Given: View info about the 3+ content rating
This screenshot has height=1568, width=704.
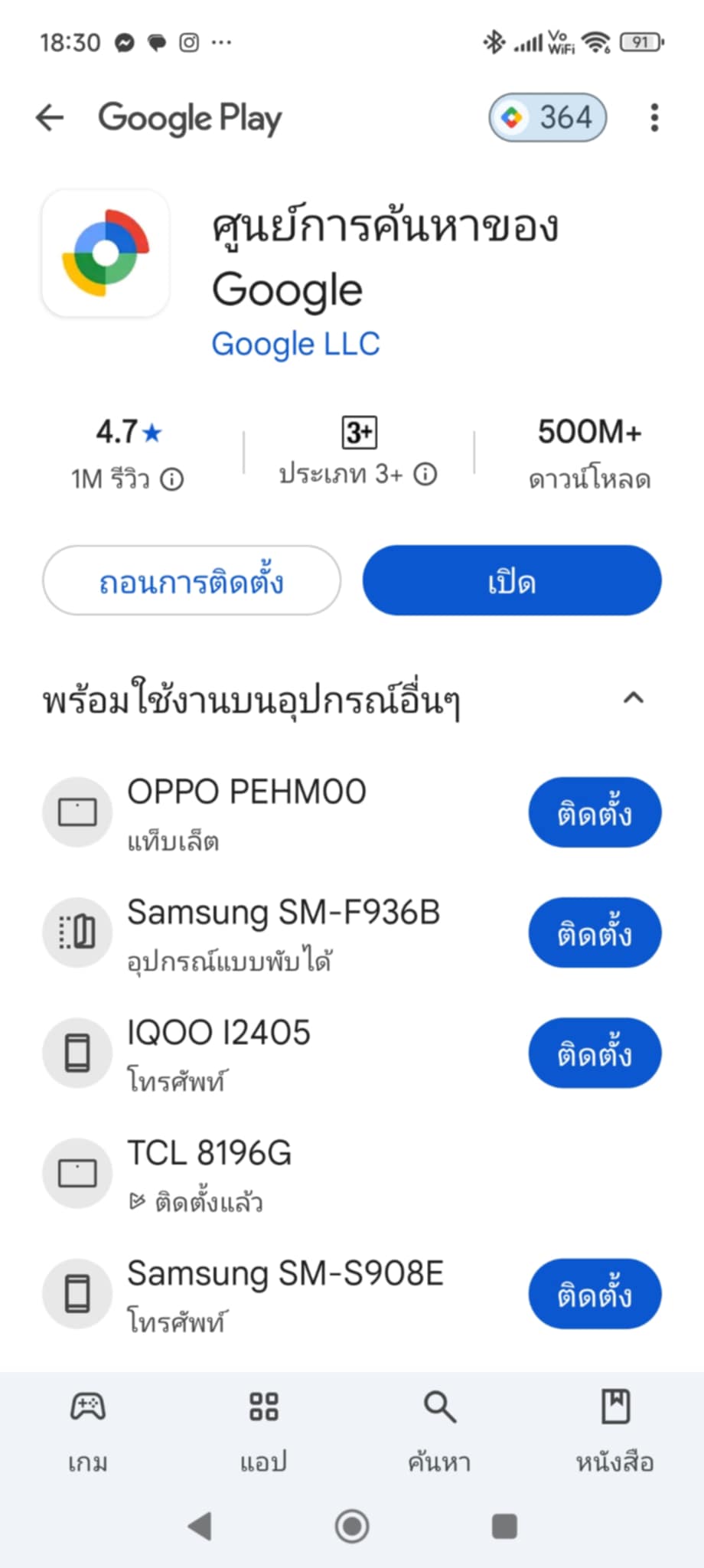Looking at the screenshot, I should [425, 475].
